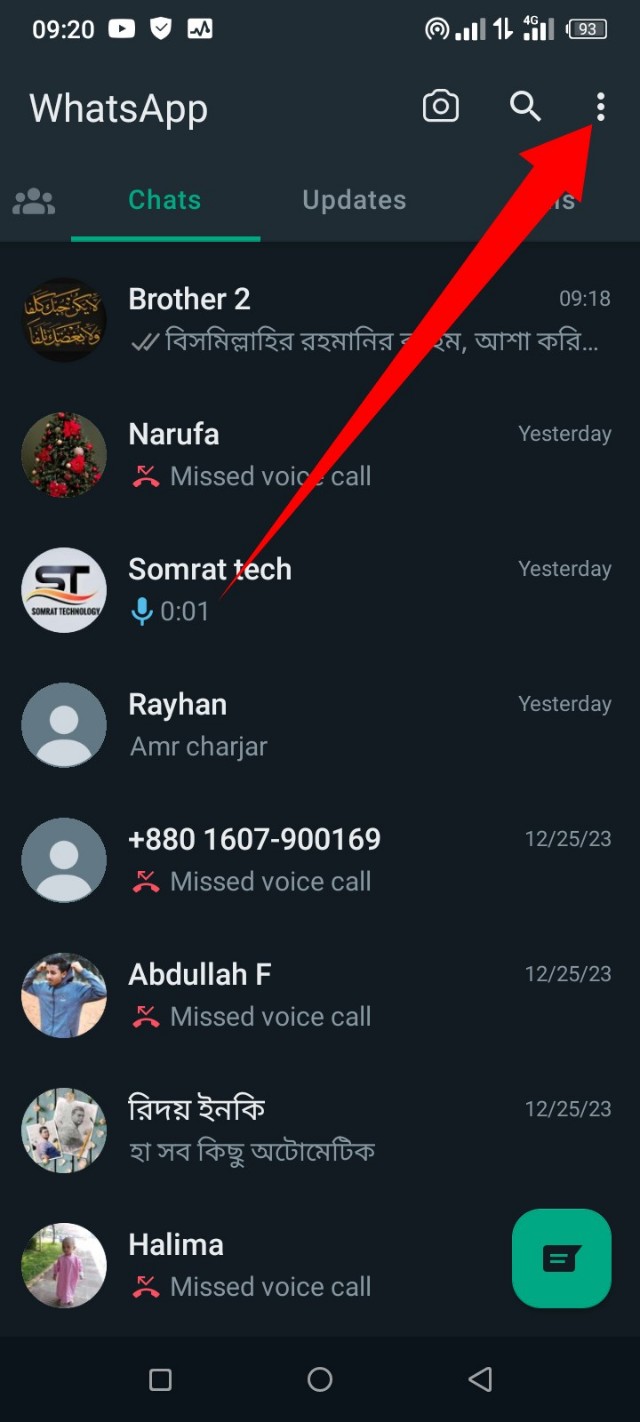
Task: Open the camera from the app bar
Action: tap(440, 106)
